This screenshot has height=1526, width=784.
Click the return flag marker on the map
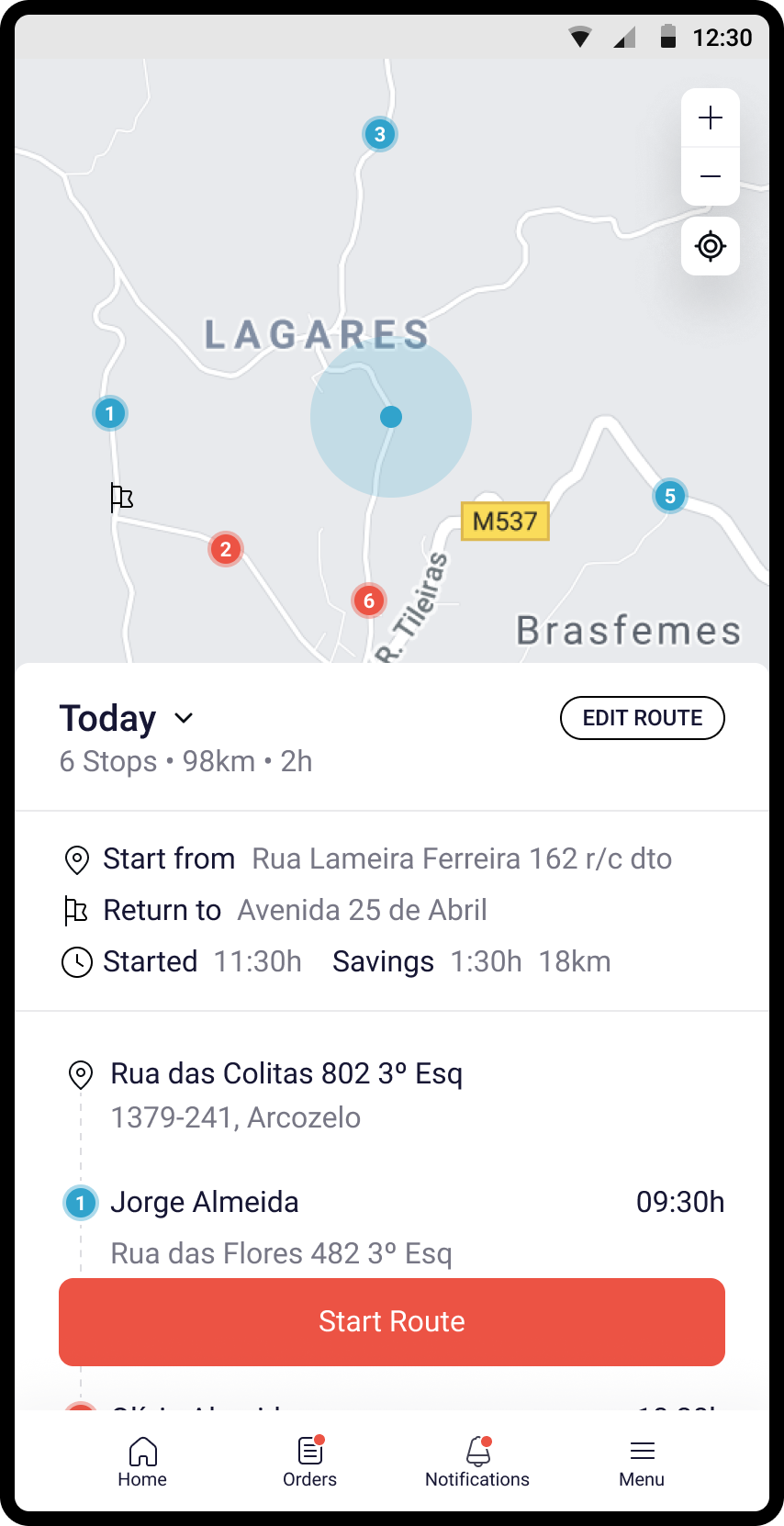[x=120, y=498]
